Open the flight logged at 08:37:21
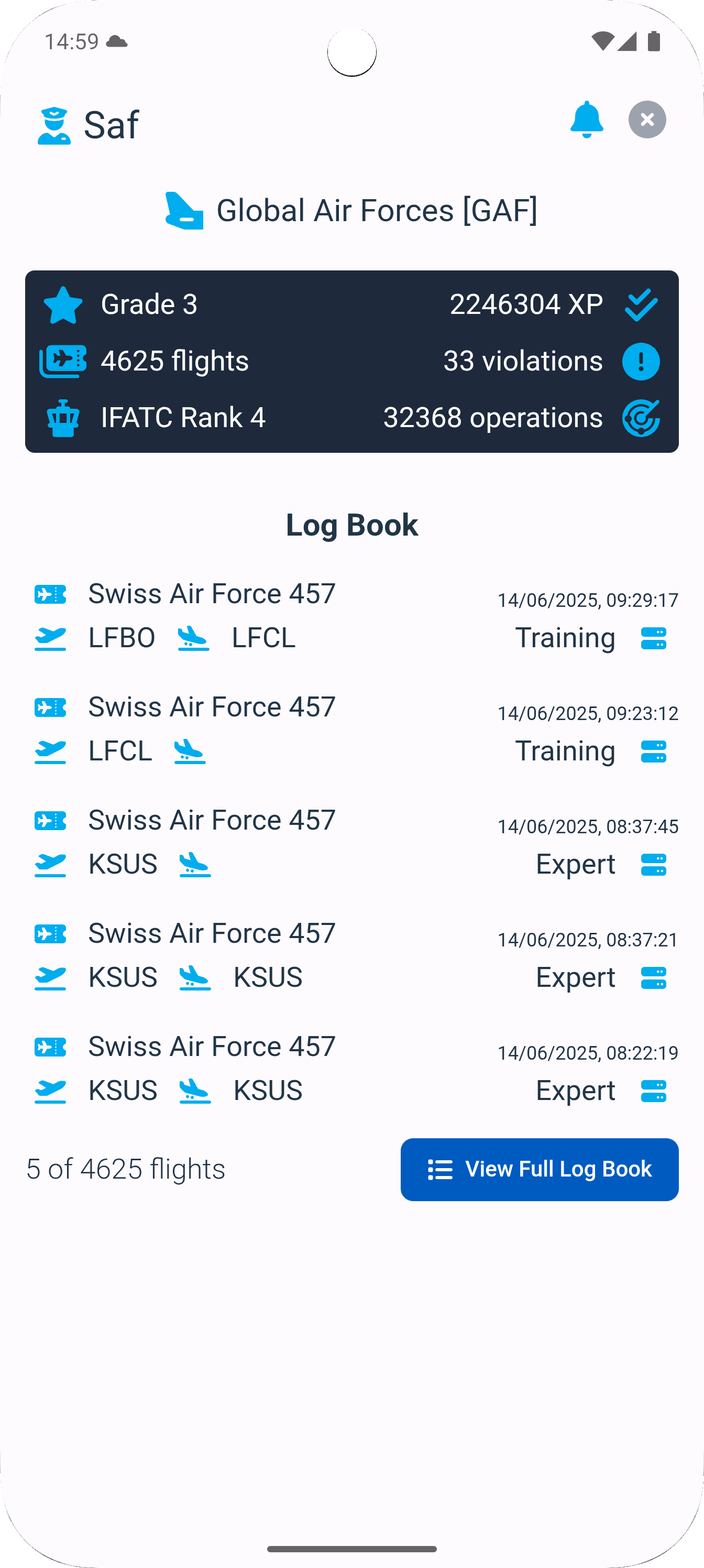Screen dimensions: 704x1568 tap(351, 955)
